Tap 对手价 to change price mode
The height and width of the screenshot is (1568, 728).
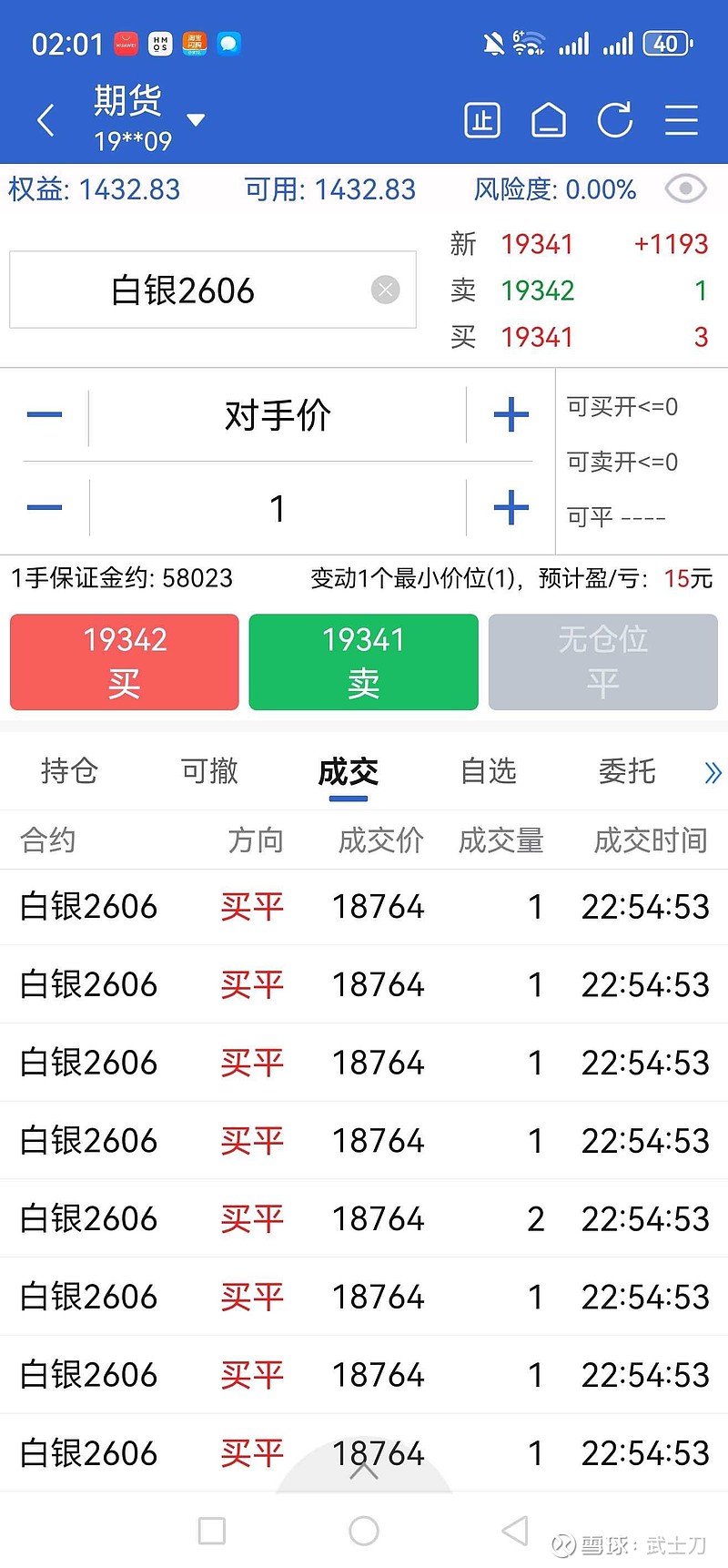click(x=277, y=414)
